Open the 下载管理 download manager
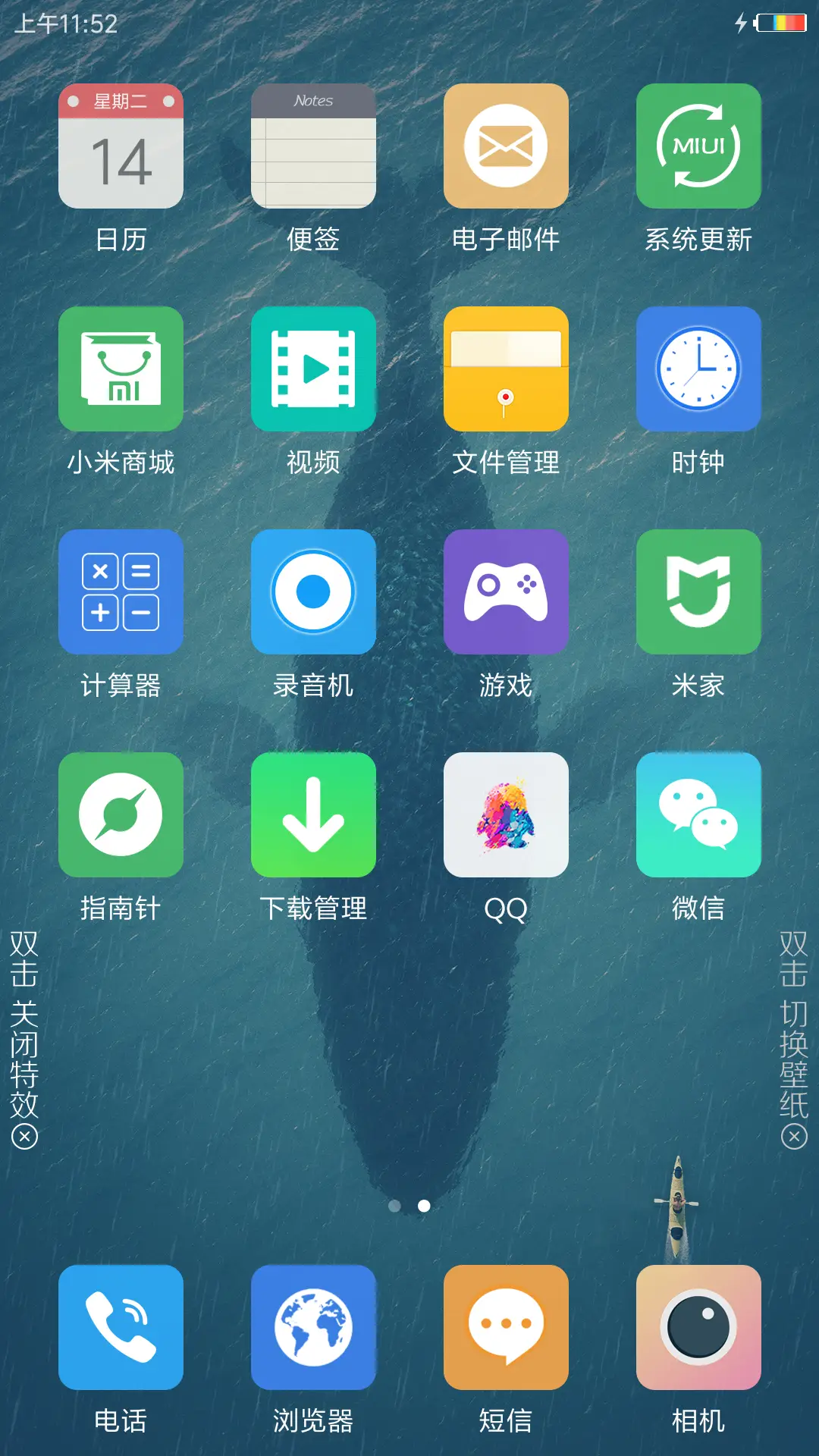Image resolution: width=819 pixels, height=1456 pixels. (x=313, y=815)
